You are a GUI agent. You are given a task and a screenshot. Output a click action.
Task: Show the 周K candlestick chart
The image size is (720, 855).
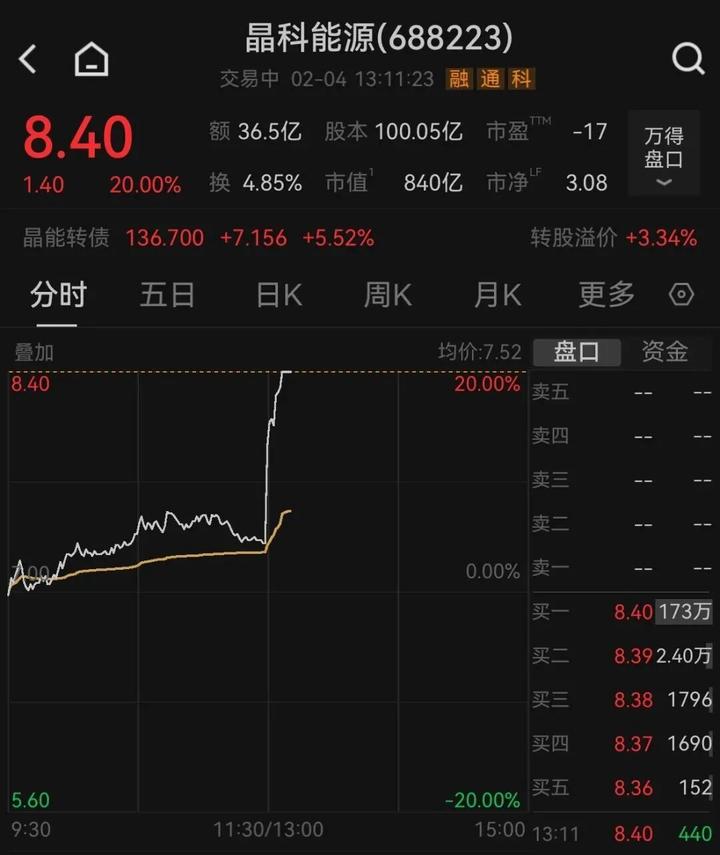pos(387,295)
